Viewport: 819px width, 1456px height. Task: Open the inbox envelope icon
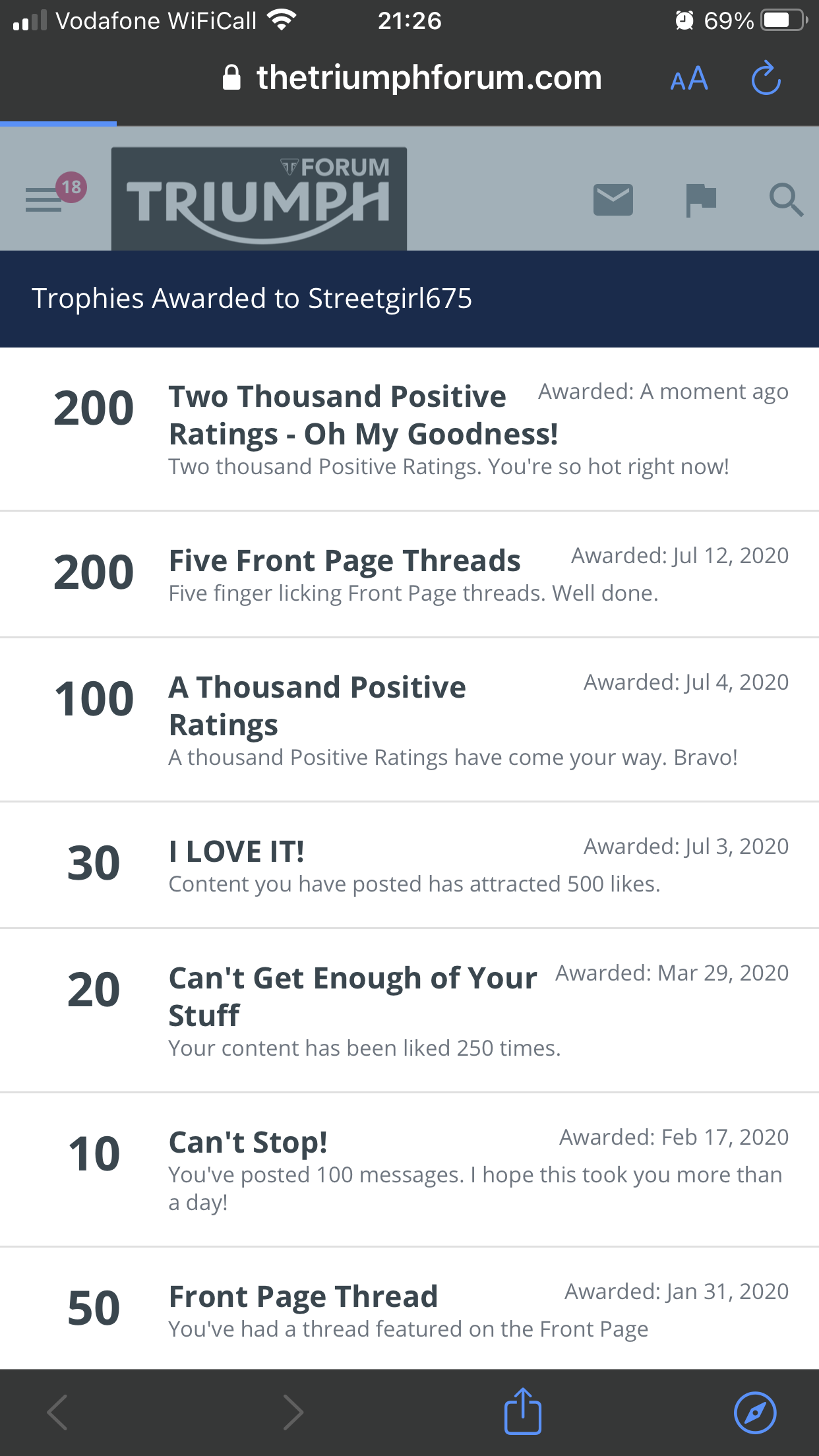(613, 199)
